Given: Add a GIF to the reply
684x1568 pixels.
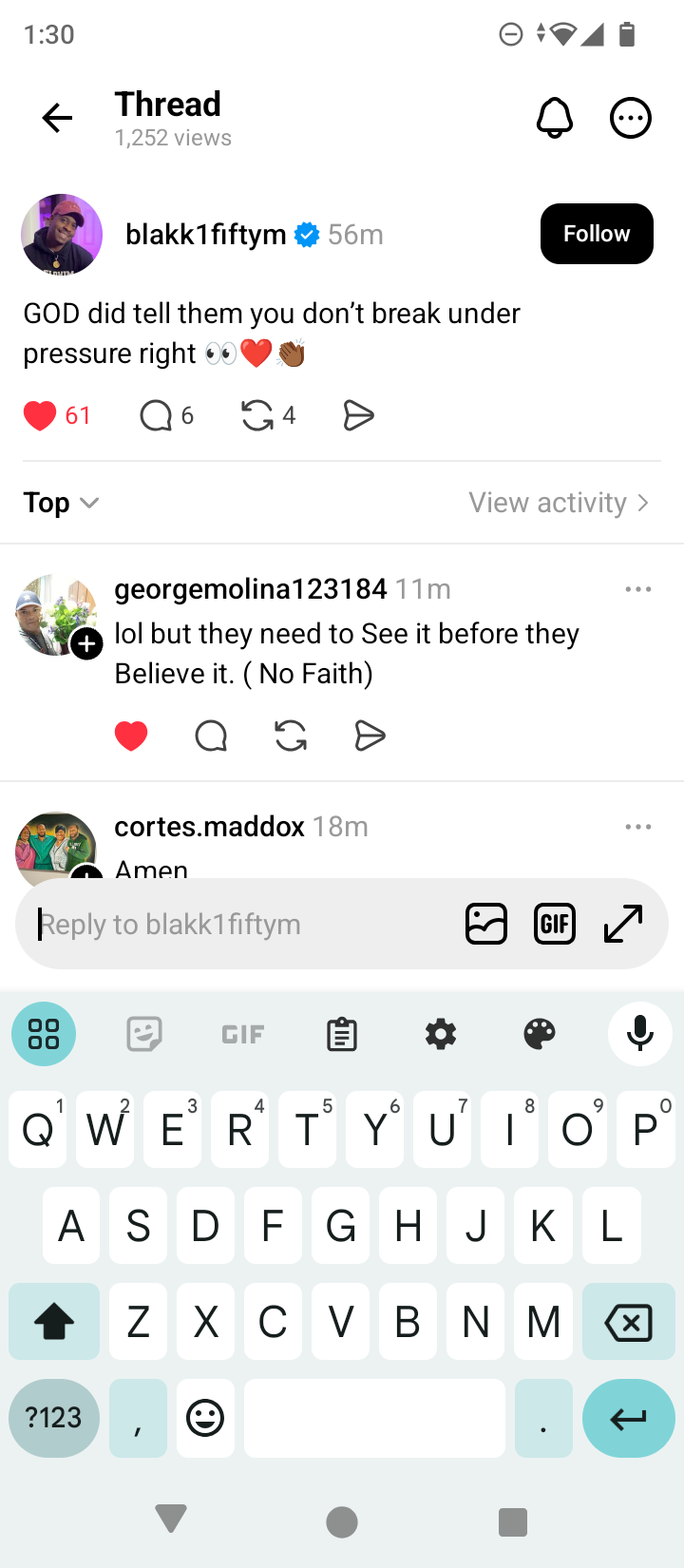Looking at the screenshot, I should pyautogui.click(x=555, y=924).
